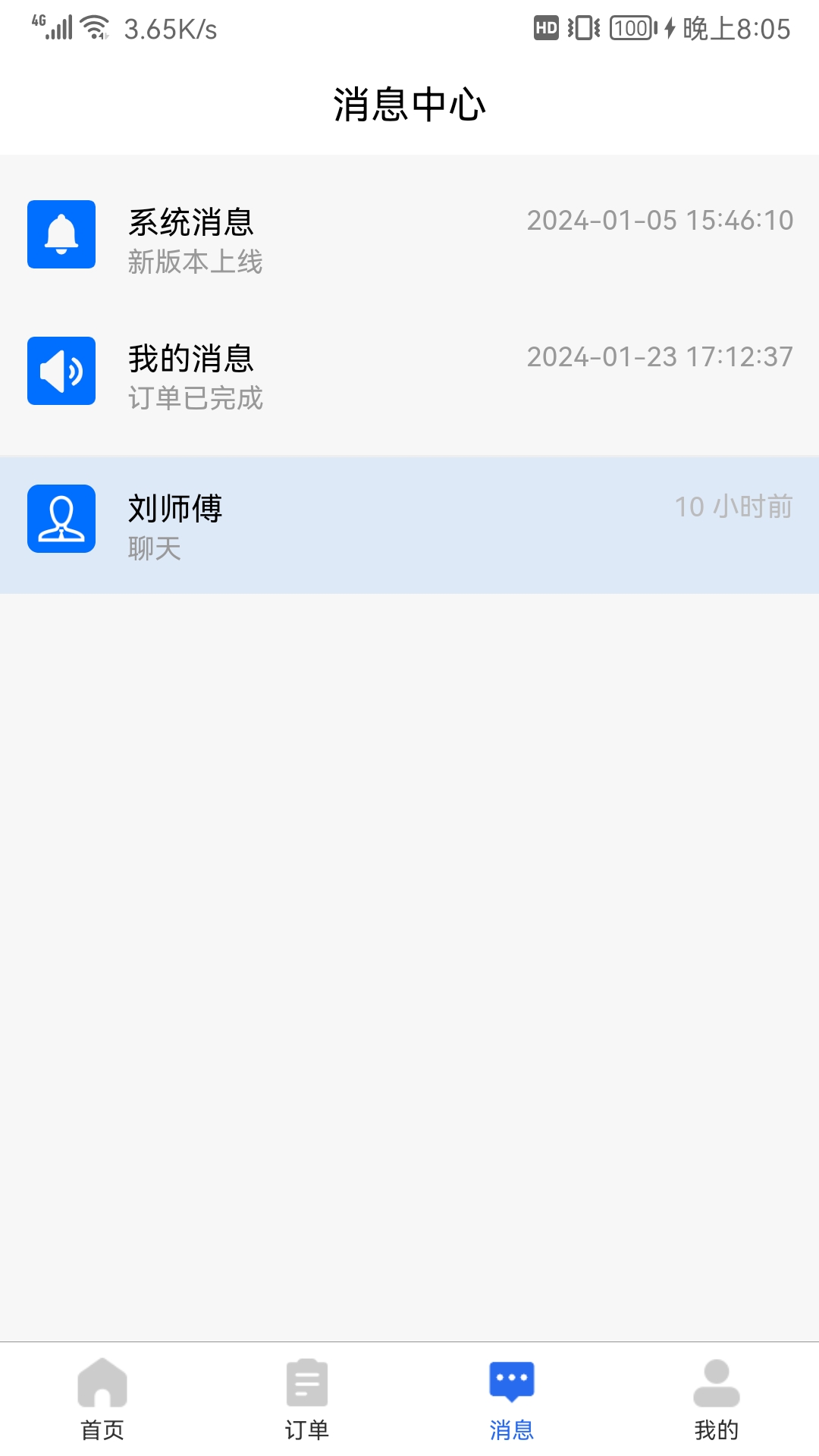This screenshot has height=1456, width=819.
Task: Tap the 消息中心 title text
Action: 409,105
